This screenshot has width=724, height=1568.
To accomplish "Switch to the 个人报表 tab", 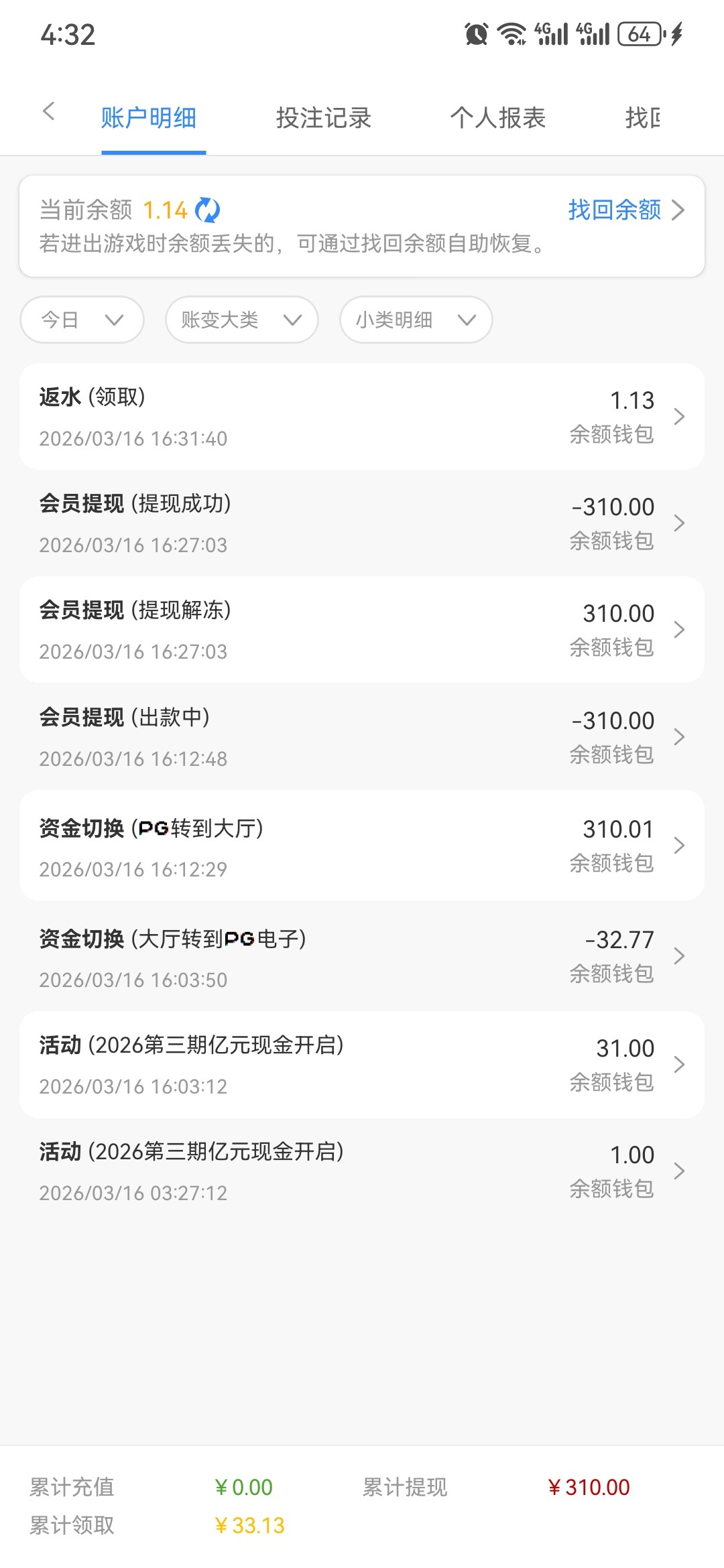I will point(497,118).
